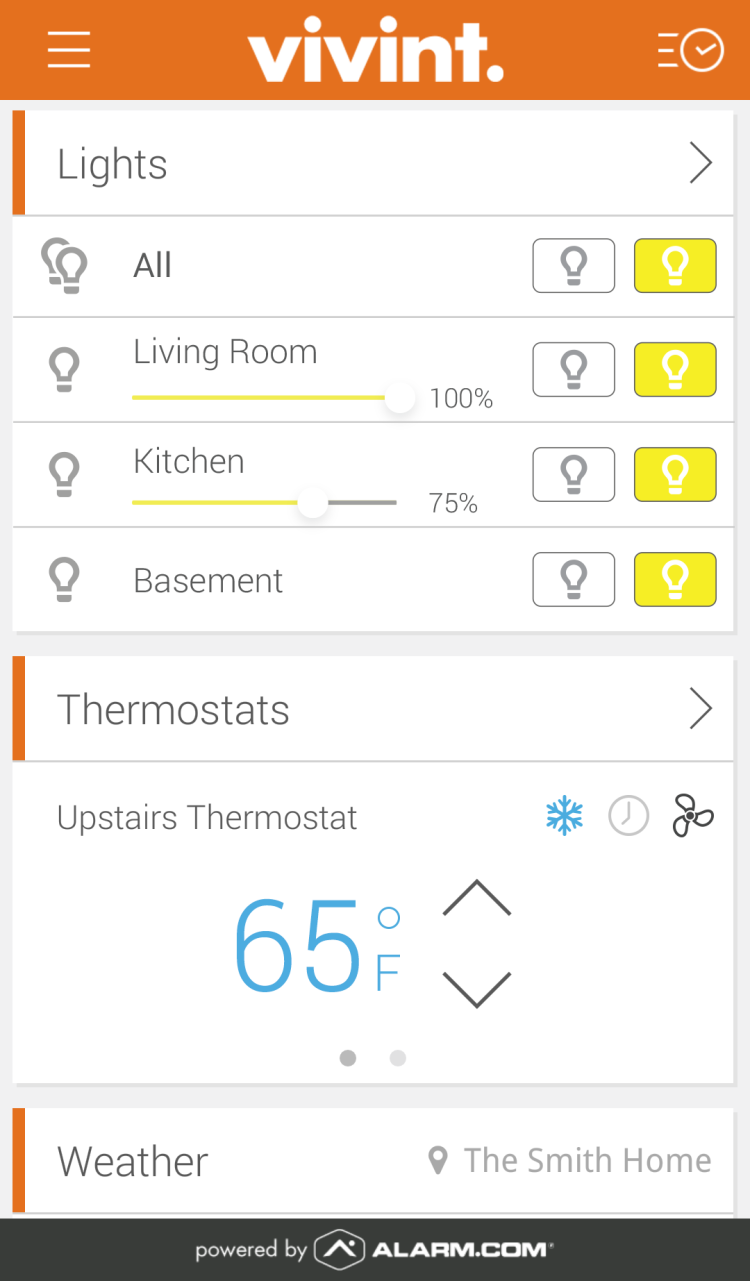Expand the Lights section
The width and height of the screenshot is (750, 1281).
point(700,163)
